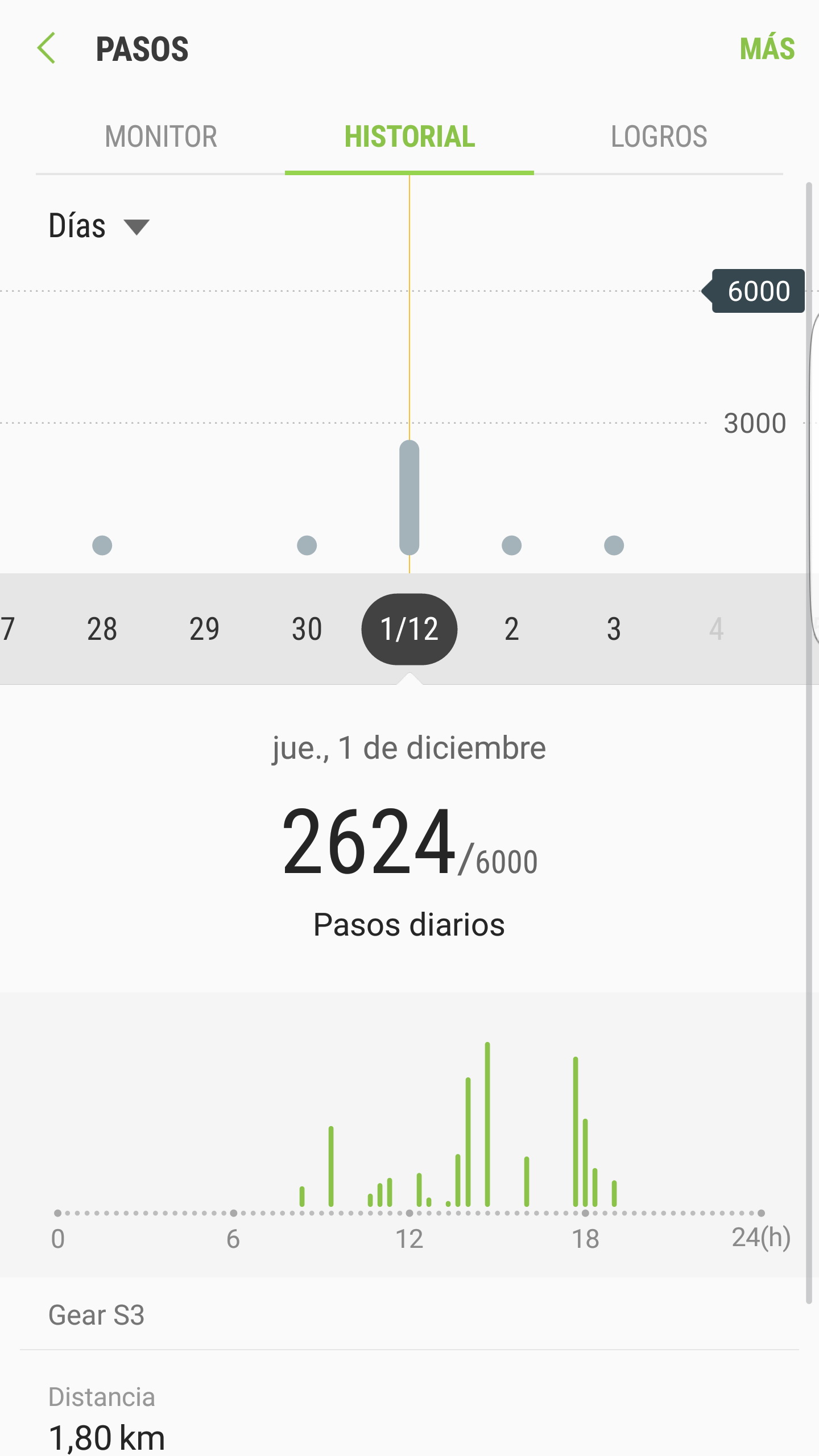Switch to the LOGROS tab
819x1456 pixels.
[659, 136]
